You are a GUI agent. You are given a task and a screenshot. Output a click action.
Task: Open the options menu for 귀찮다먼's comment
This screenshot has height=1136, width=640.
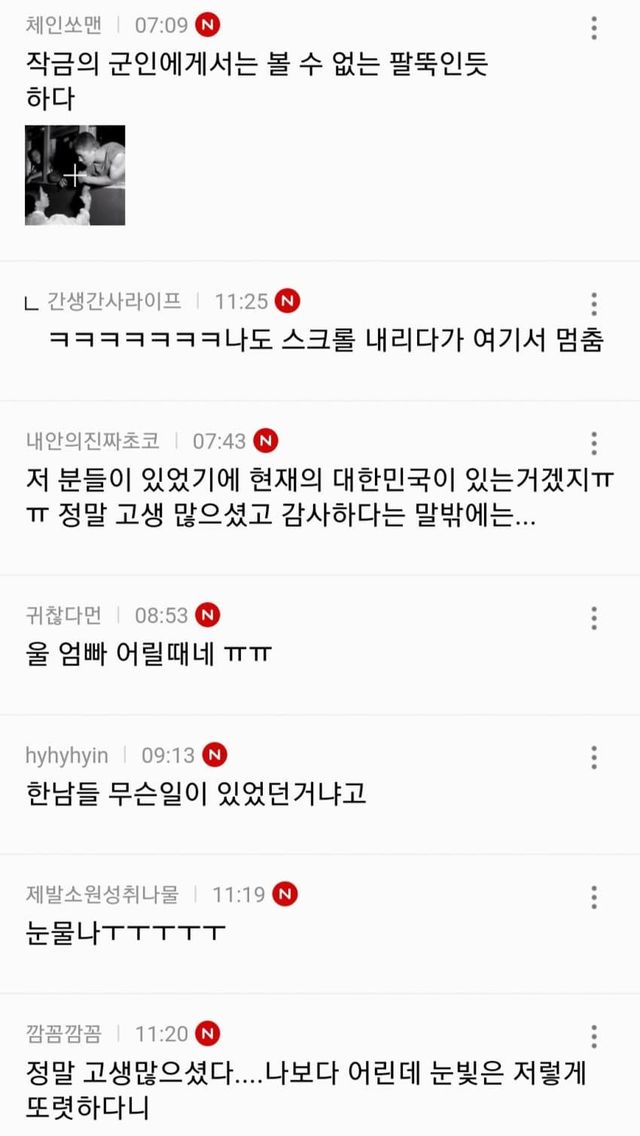(594, 618)
